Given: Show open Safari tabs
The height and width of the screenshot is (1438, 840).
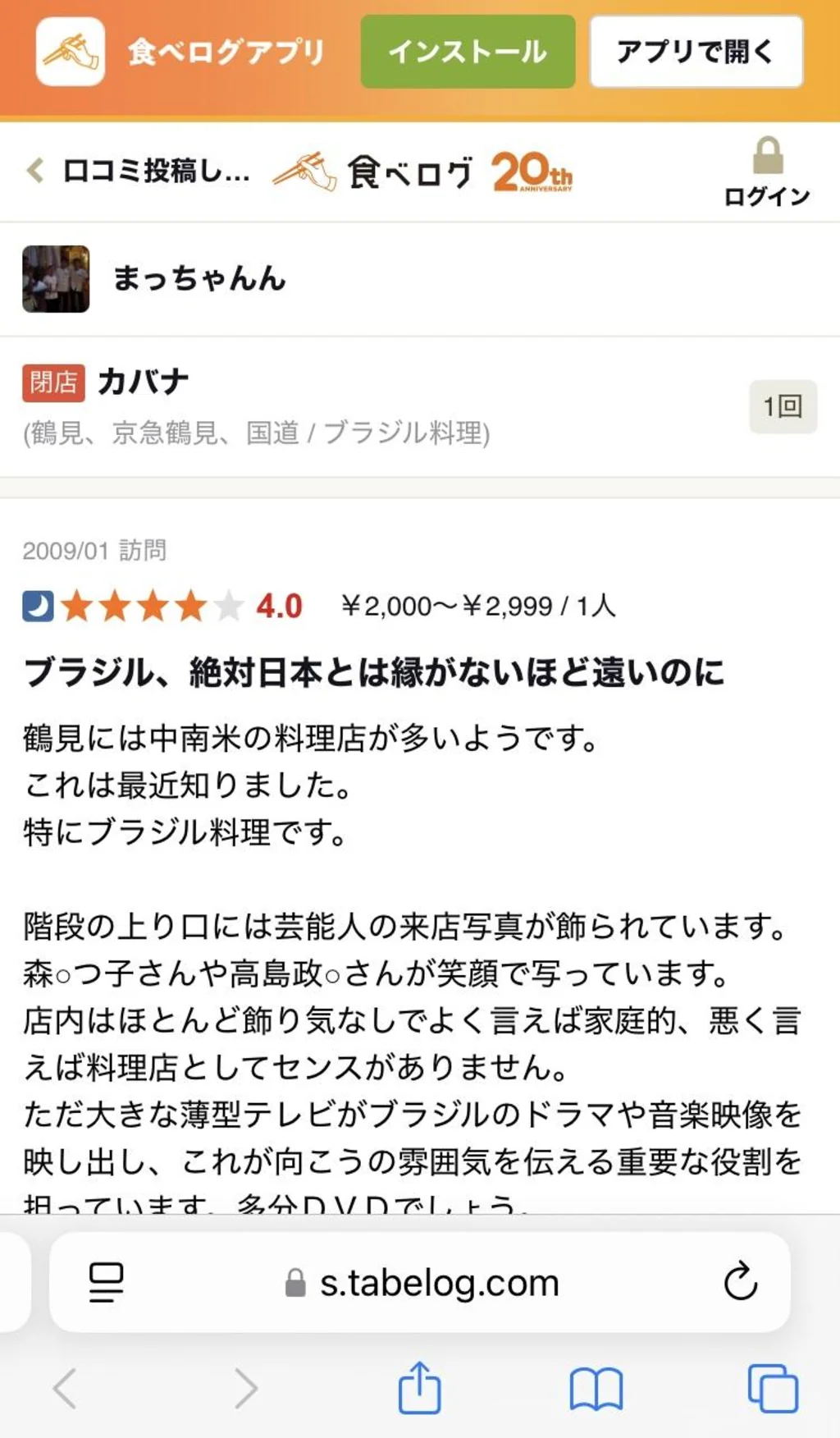Looking at the screenshot, I should click(x=772, y=1388).
